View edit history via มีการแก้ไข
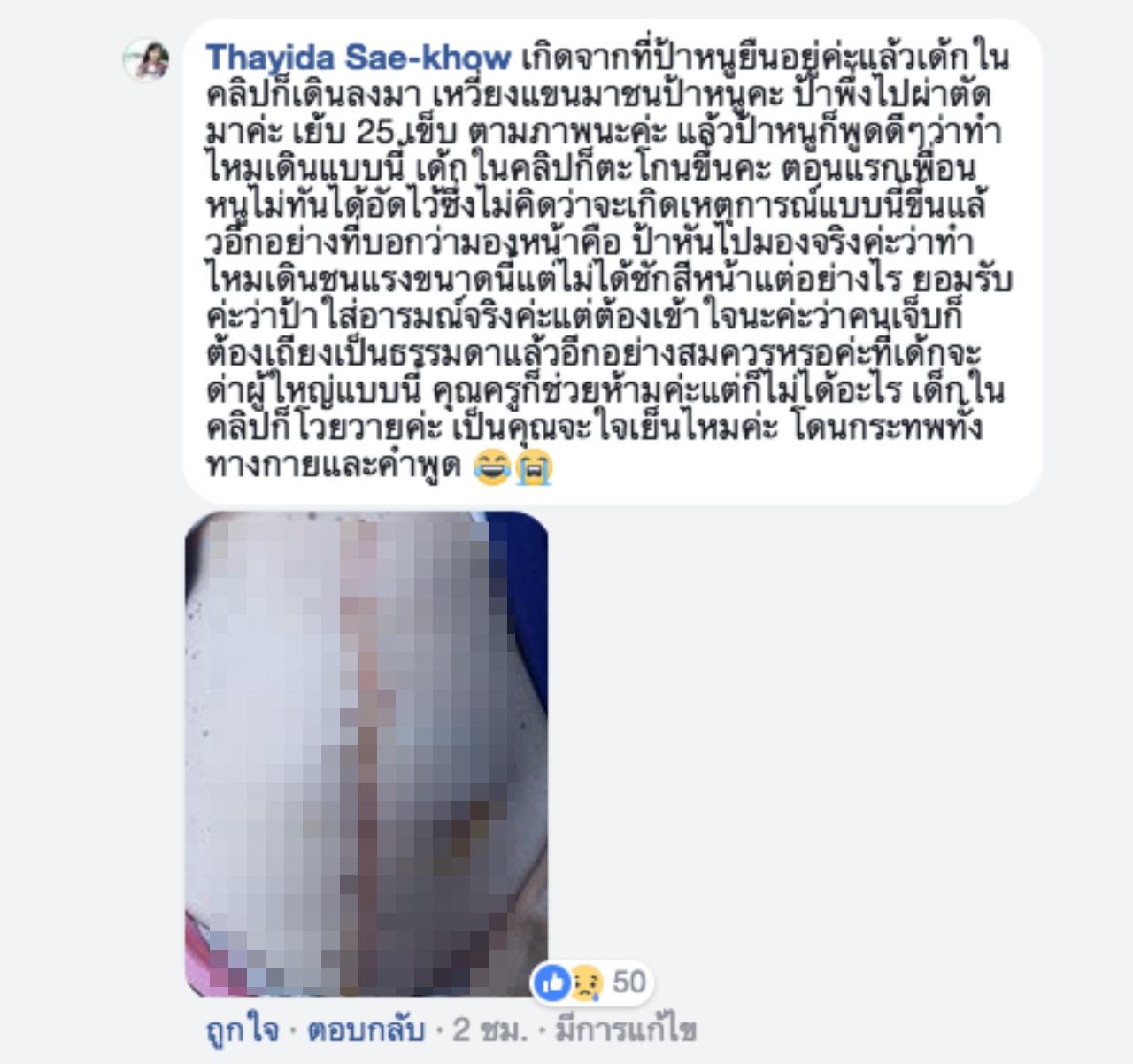1133x1064 pixels. click(x=626, y=1030)
